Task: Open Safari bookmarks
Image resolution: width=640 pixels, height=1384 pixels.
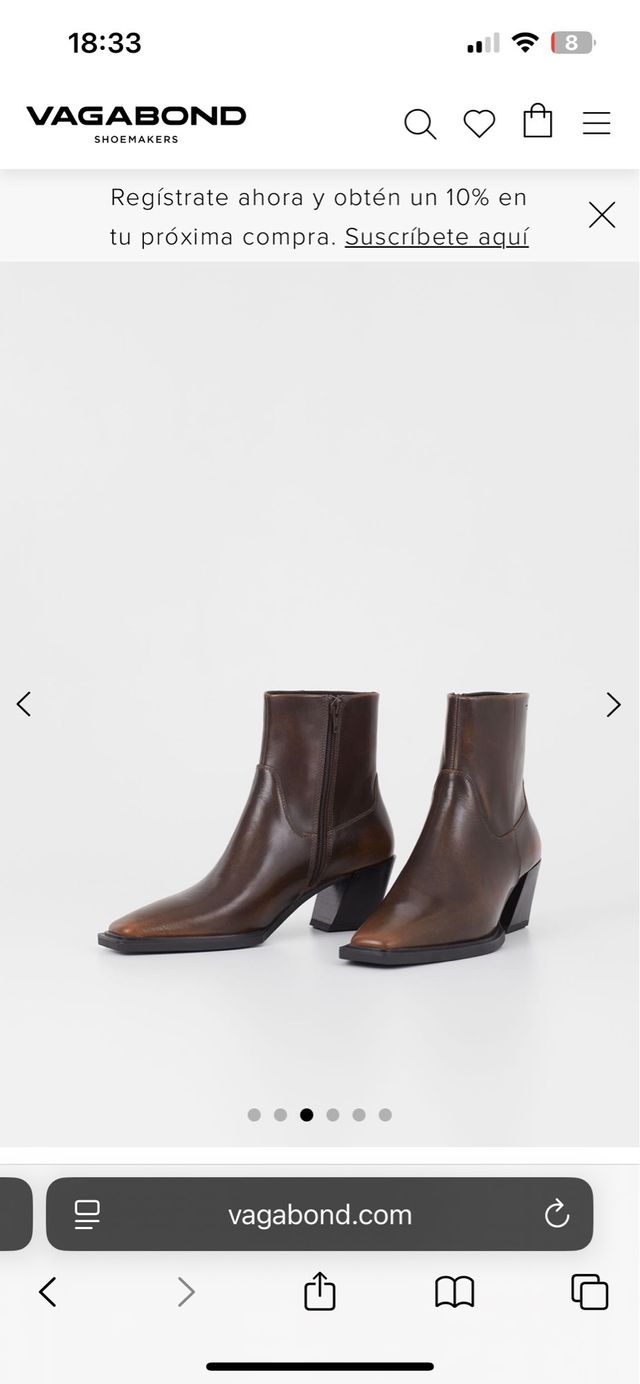Action: (x=454, y=1292)
